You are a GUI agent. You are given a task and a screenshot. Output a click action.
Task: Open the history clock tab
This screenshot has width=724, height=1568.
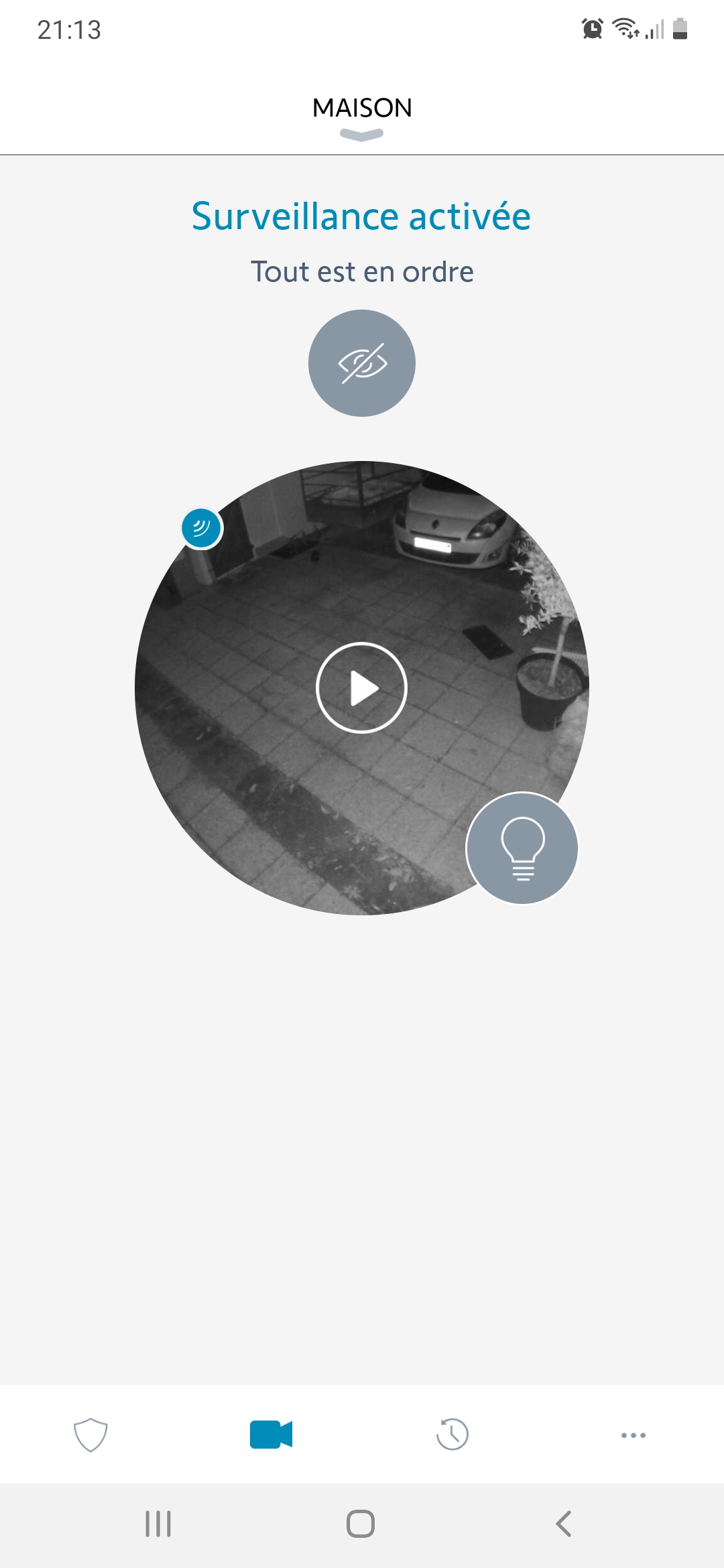(x=452, y=1435)
